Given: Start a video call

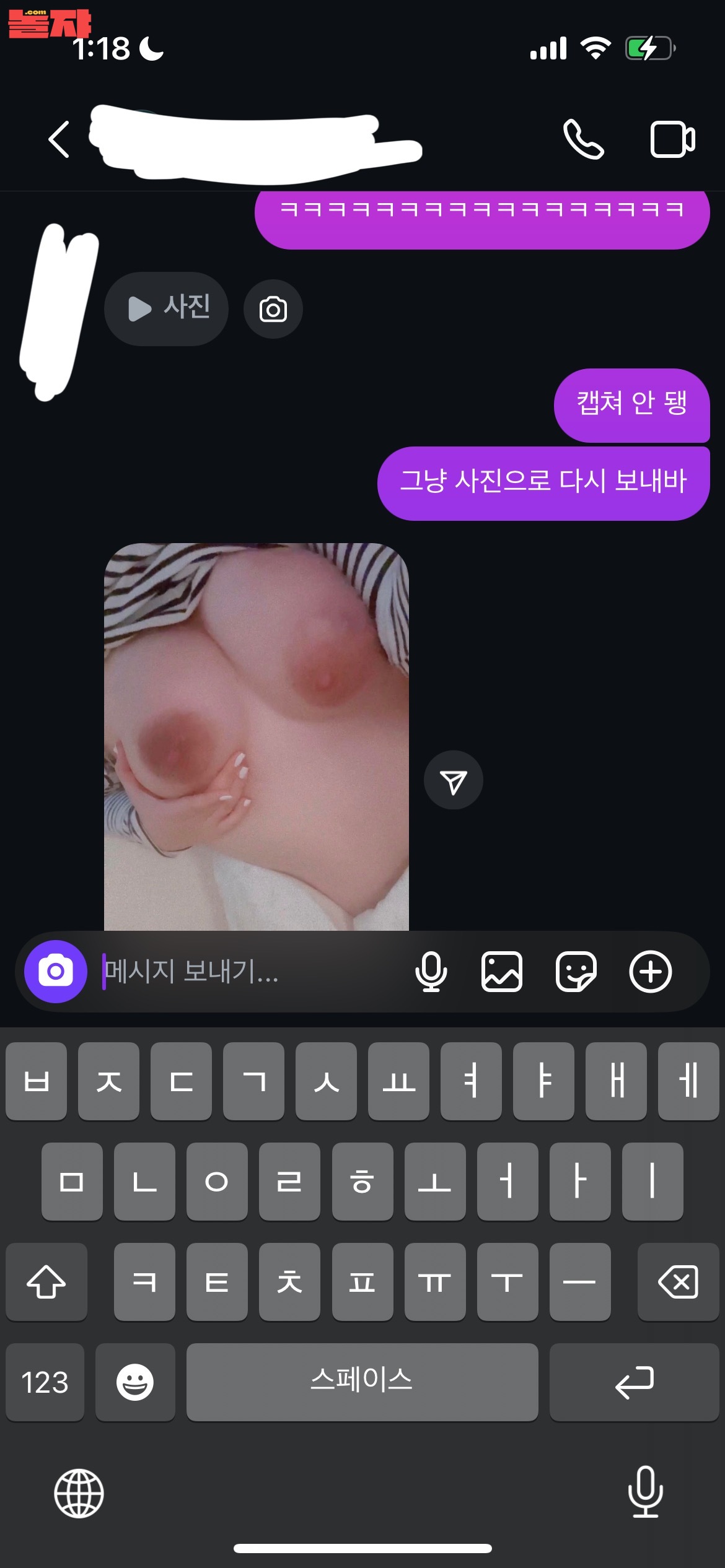Looking at the screenshot, I should click(x=673, y=140).
